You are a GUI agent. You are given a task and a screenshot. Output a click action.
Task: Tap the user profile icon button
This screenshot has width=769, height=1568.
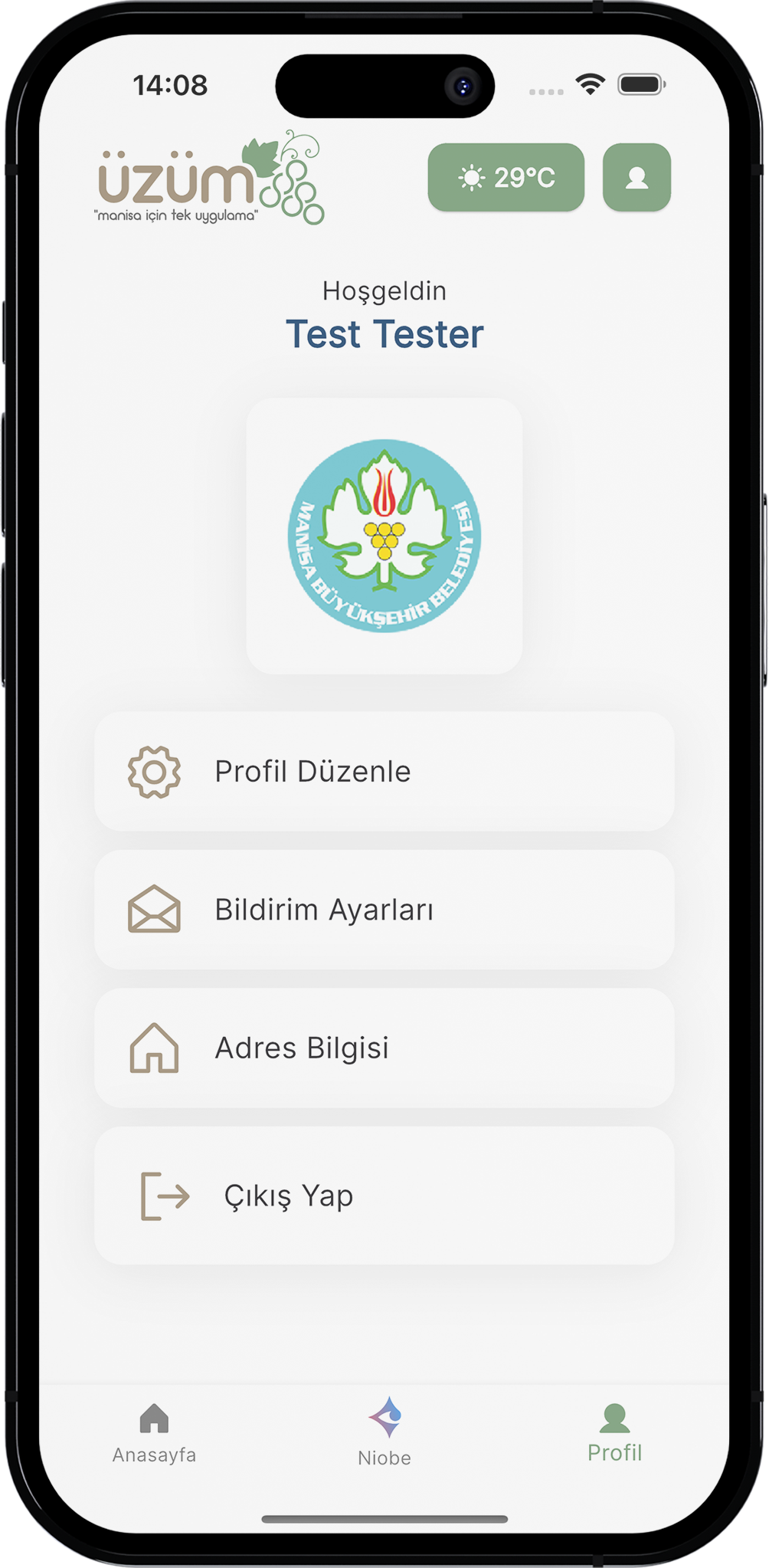pos(636,178)
